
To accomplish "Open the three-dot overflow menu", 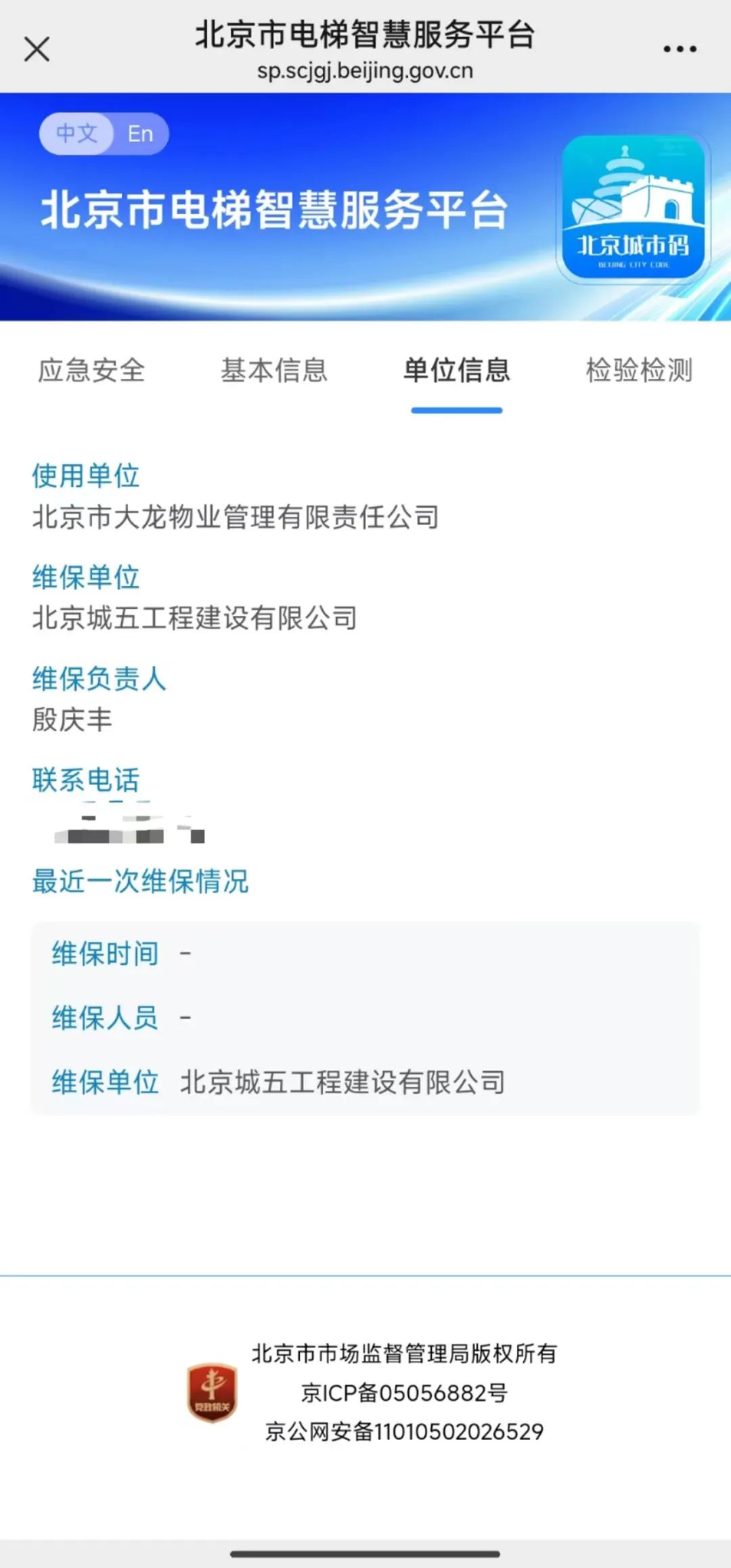I will coord(680,49).
